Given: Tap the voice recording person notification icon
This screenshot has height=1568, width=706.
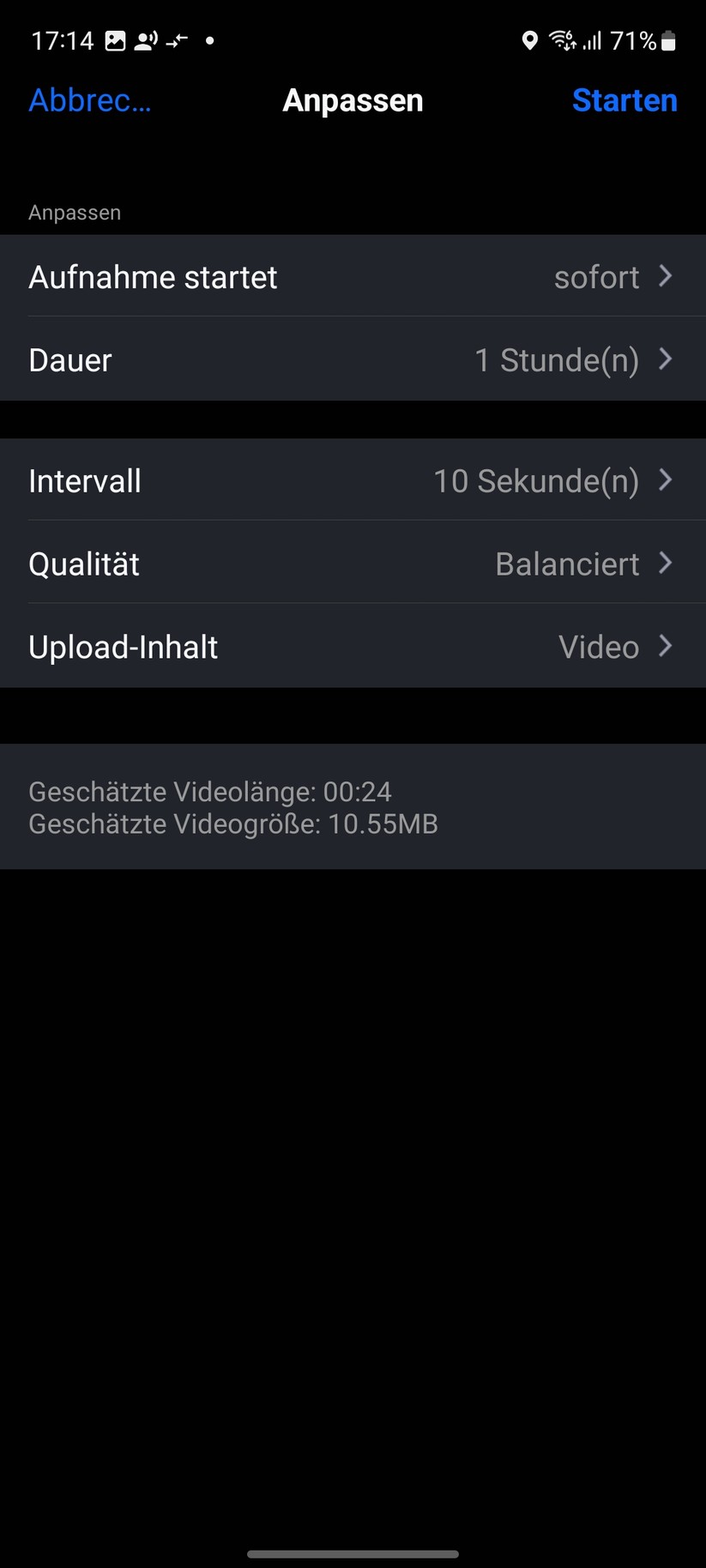Looking at the screenshot, I should coord(146,39).
